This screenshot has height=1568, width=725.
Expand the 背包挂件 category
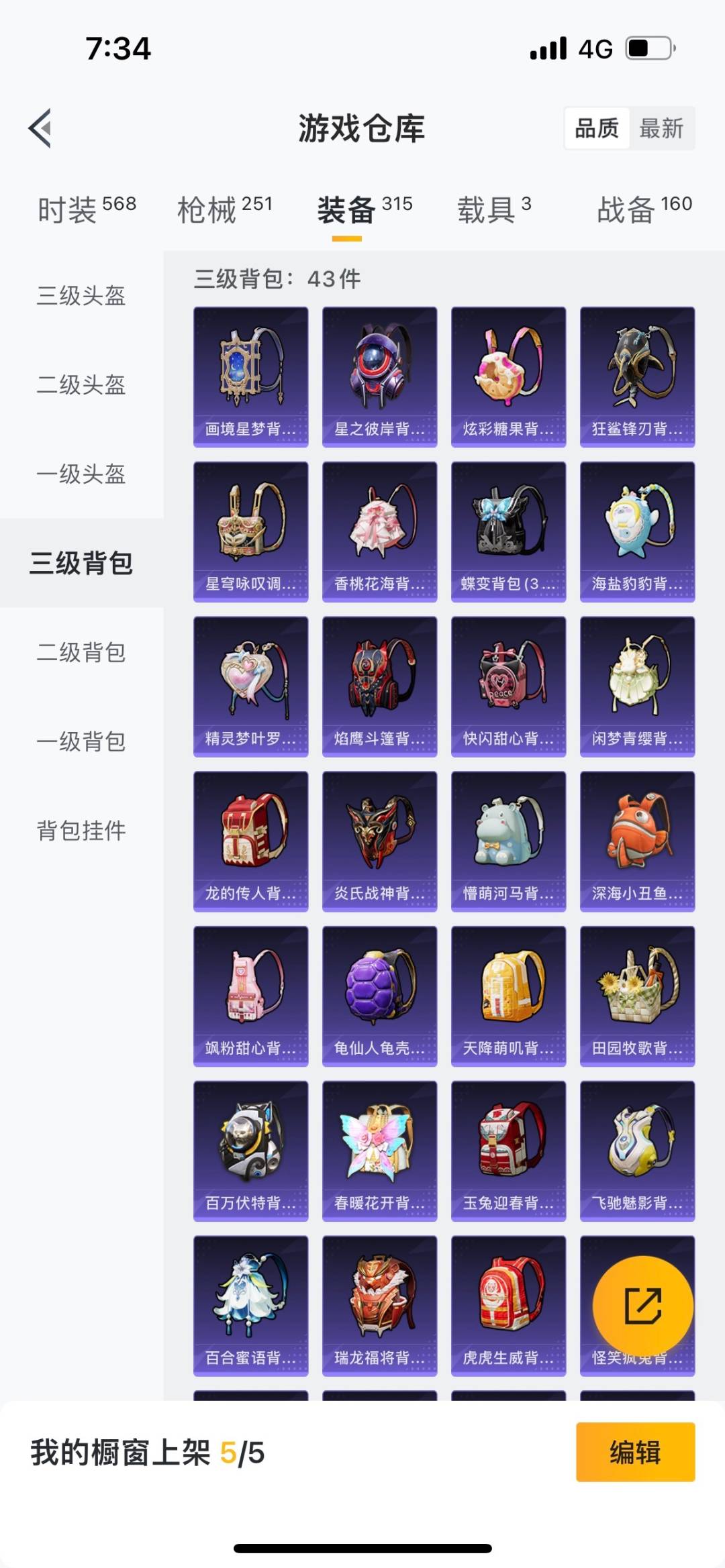pos(81,831)
